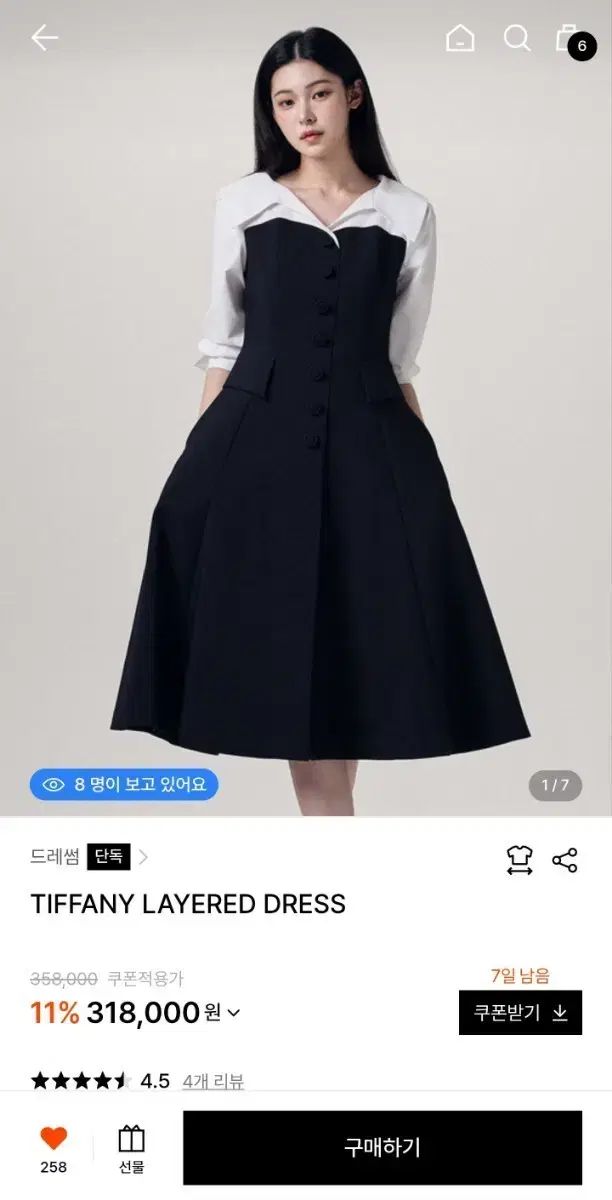Open the size guide icon
The width and height of the screenshot is (612, 1200).
click(x=520, y=860)
